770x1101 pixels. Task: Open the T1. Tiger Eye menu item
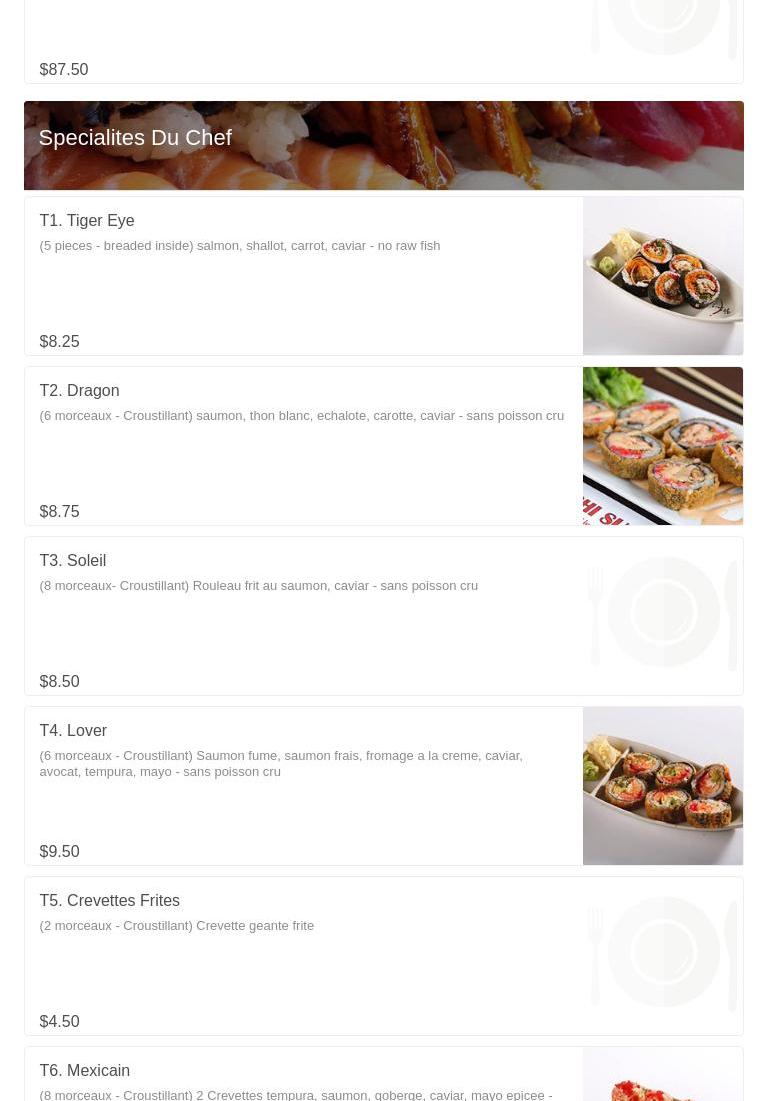(x=87, y=221)
